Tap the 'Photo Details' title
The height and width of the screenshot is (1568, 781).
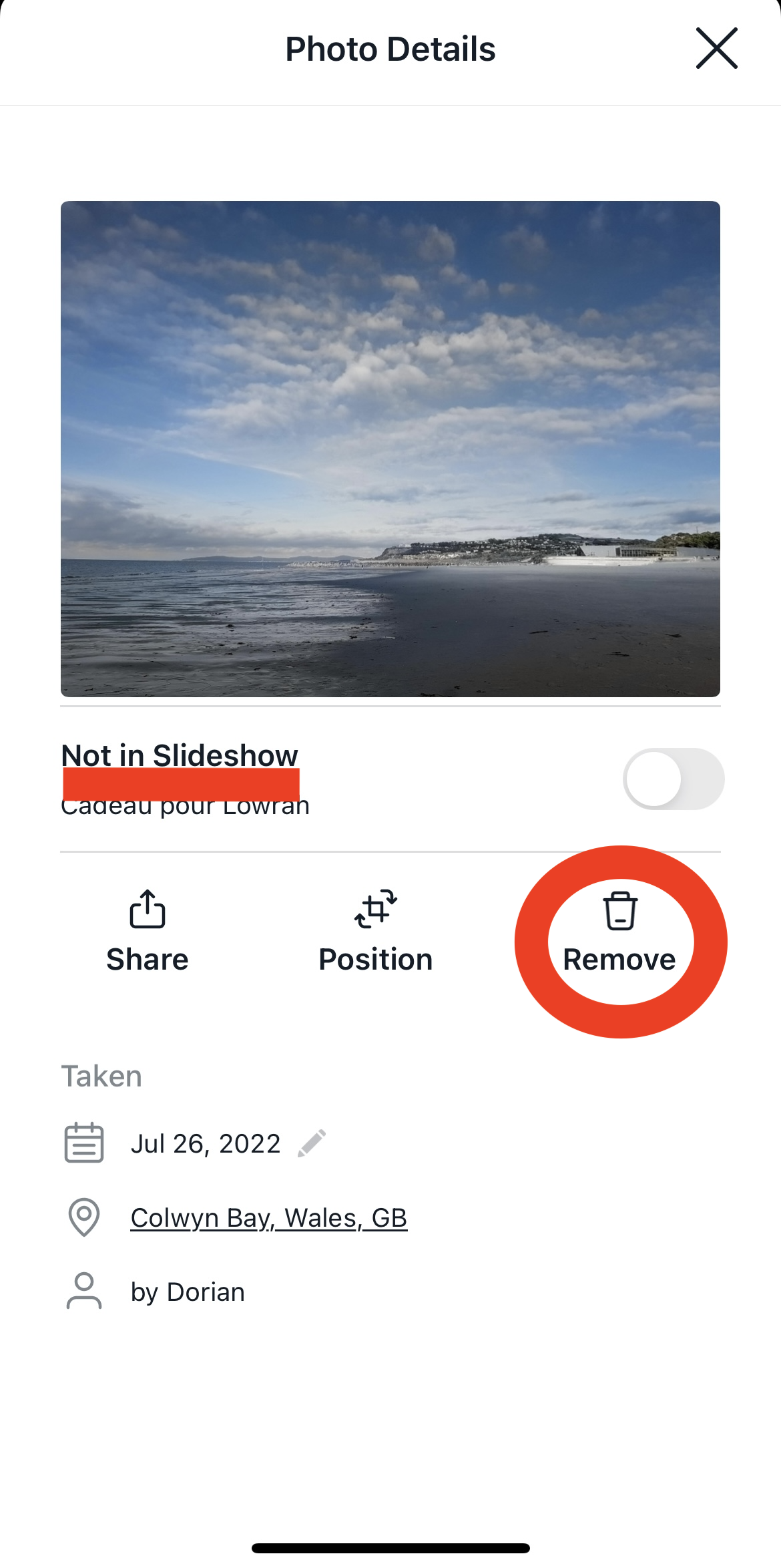(390, 48)
